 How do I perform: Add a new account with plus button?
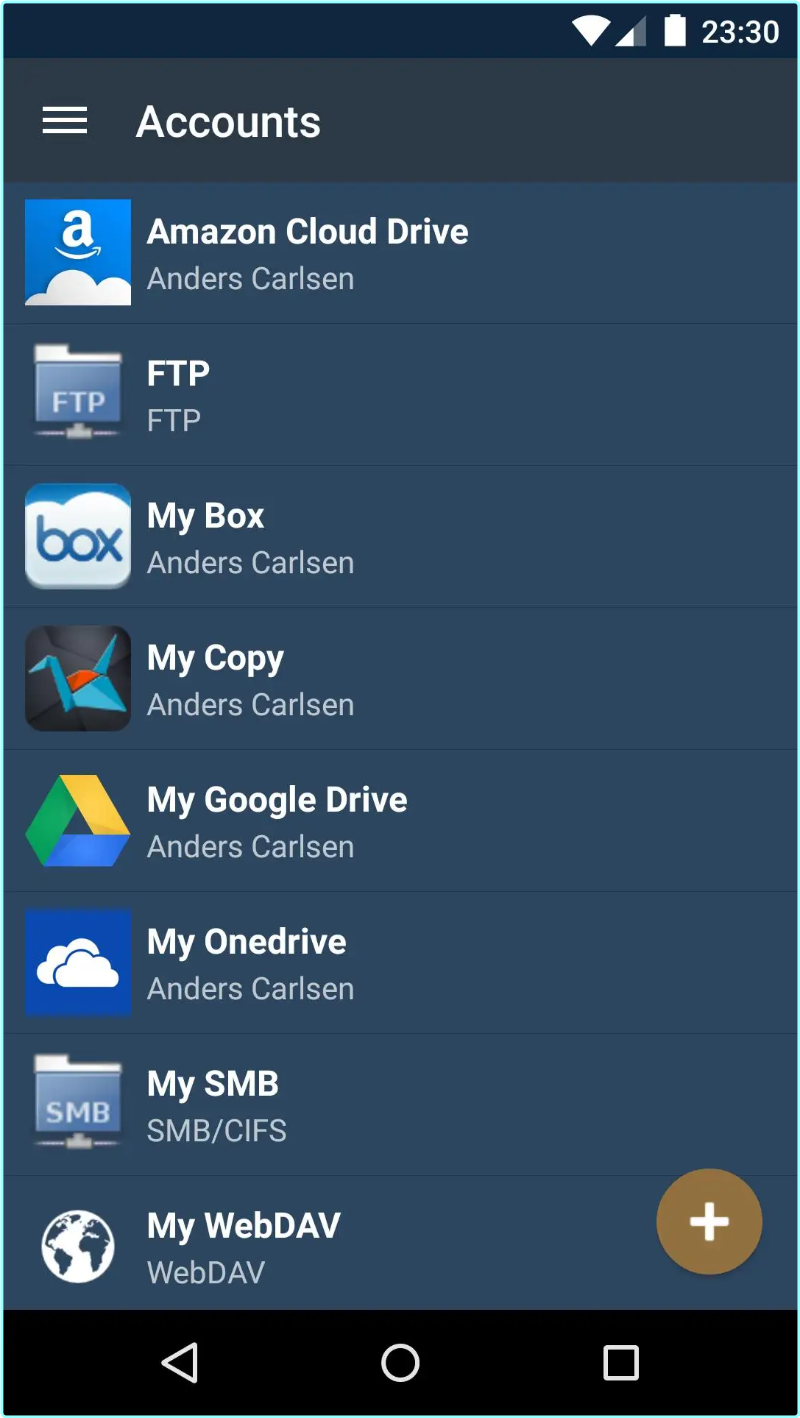(709, 1221)
